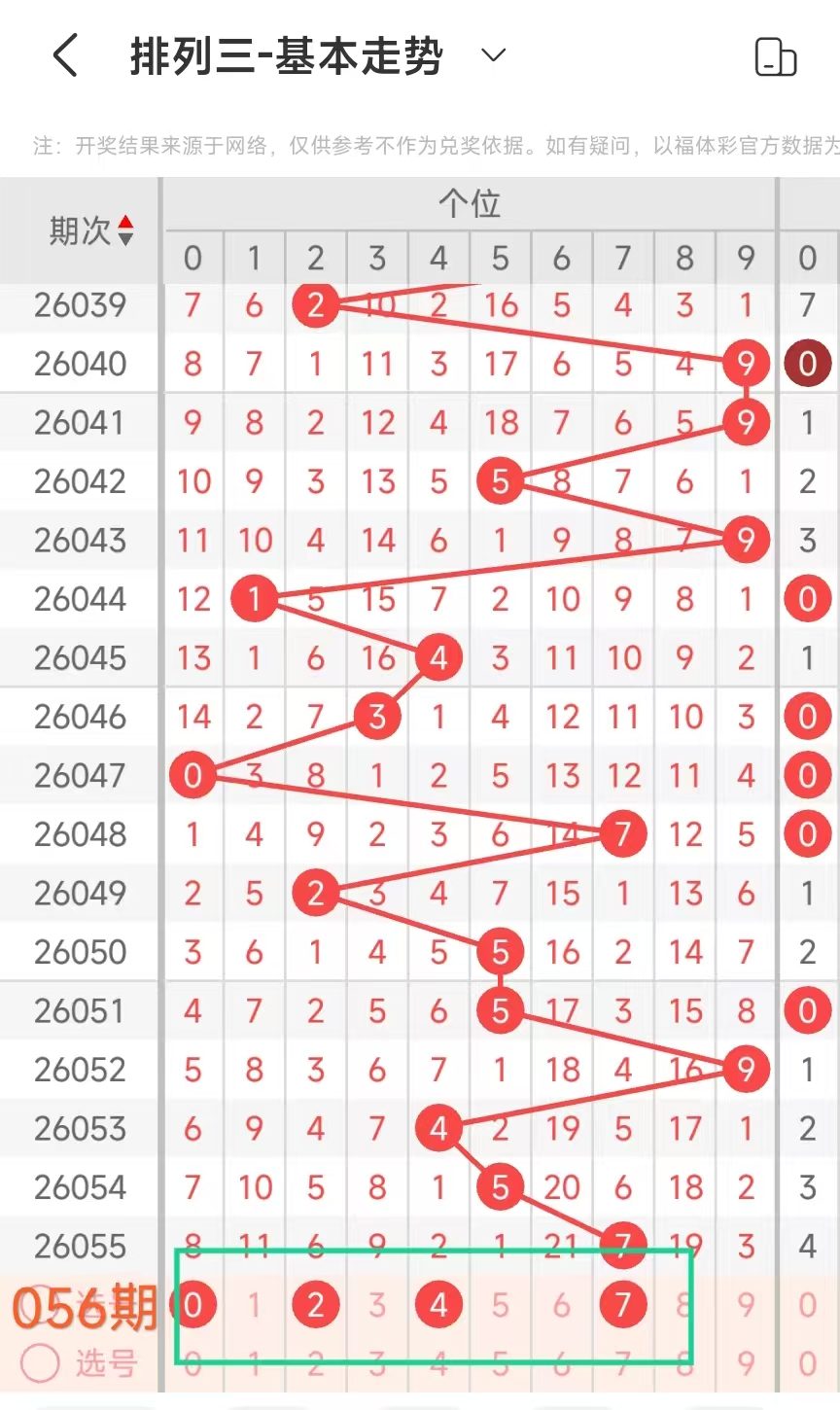Deselect highlighted number 0 in 056期 row
The width and height of the screenshot is (840, 1410).
coord(192,1303)
